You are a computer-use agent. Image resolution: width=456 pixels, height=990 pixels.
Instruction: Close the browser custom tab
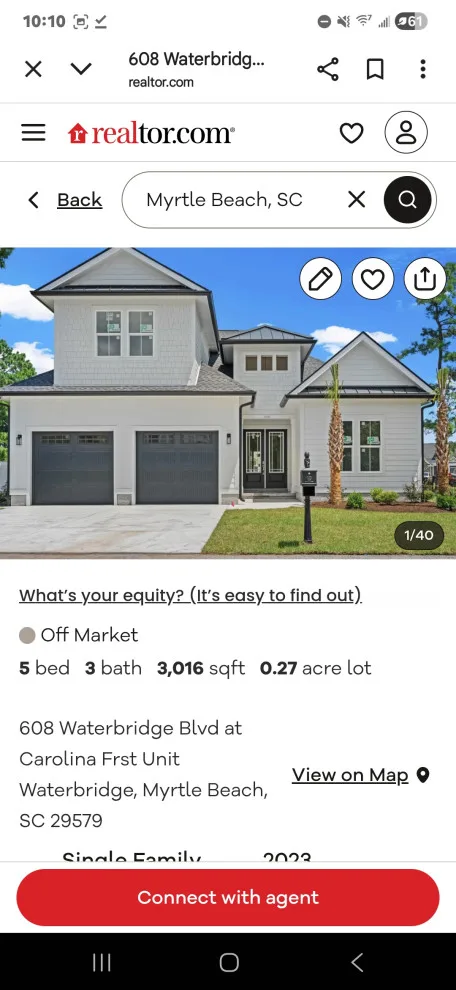(33, 69)
